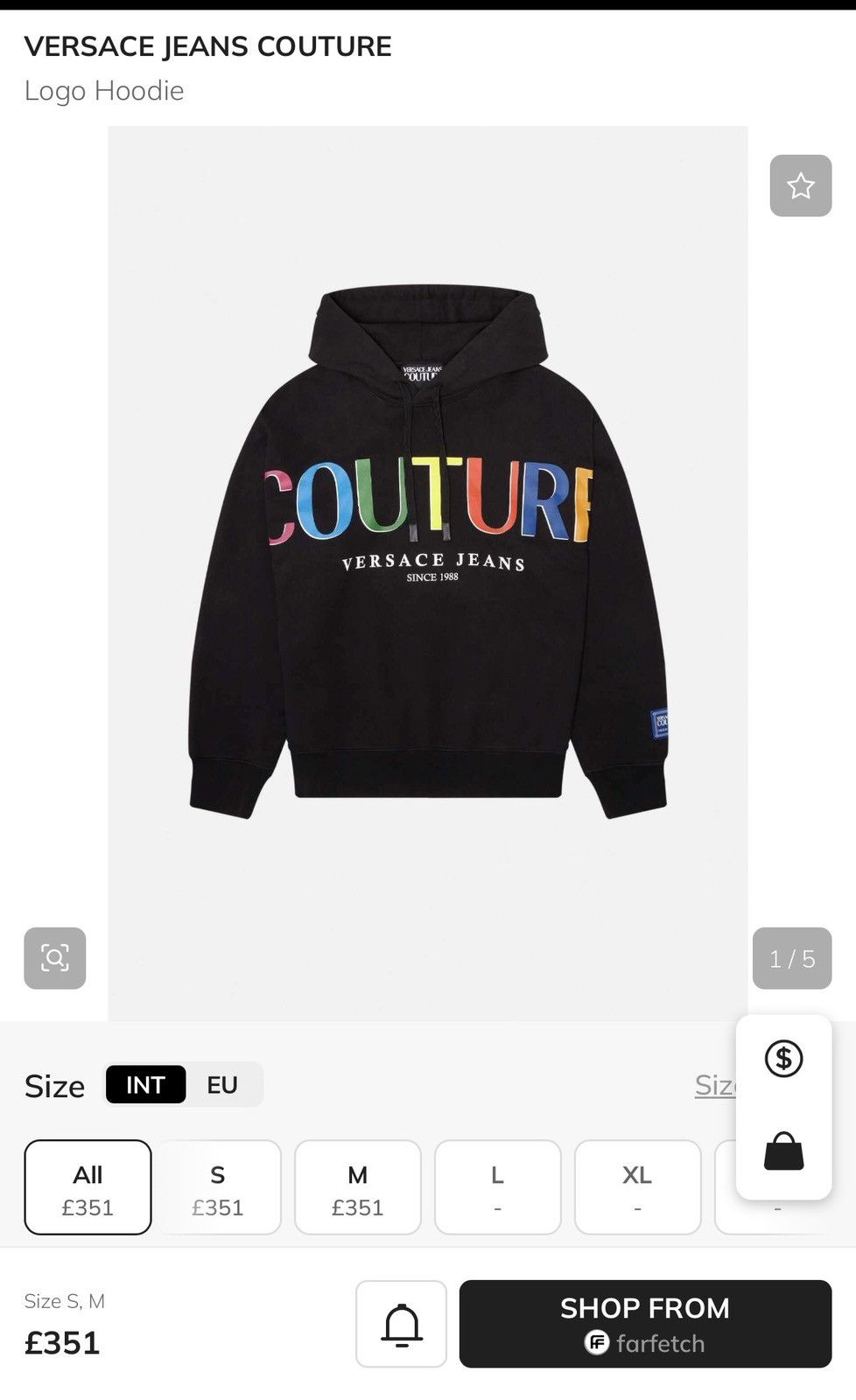The image size is (856, 1400).
Task: Open the shopping bag icon
Action: point(783,1151)
